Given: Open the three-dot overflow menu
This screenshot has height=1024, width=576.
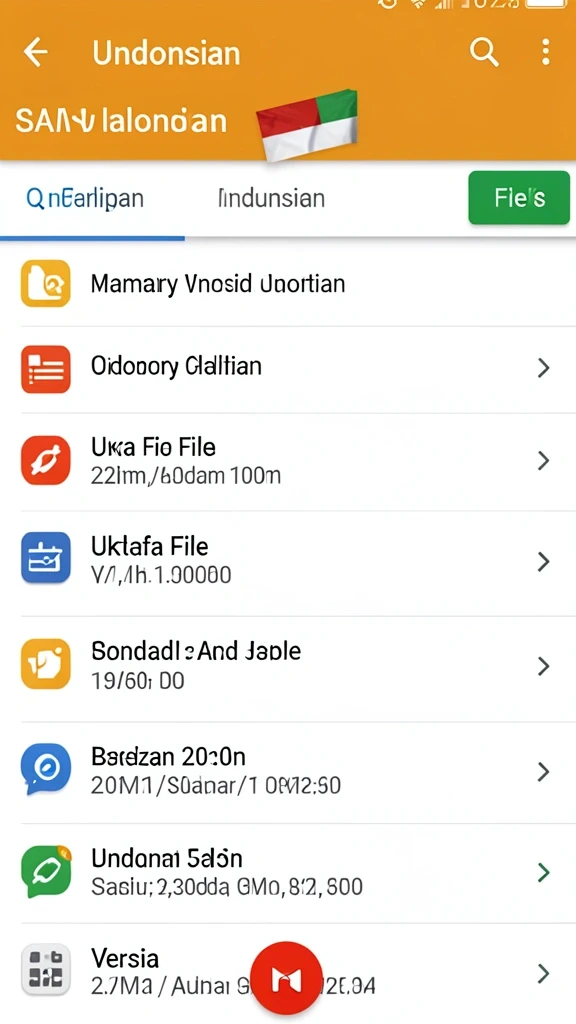Looking at the screenshot, I should (x=546, y=52).
